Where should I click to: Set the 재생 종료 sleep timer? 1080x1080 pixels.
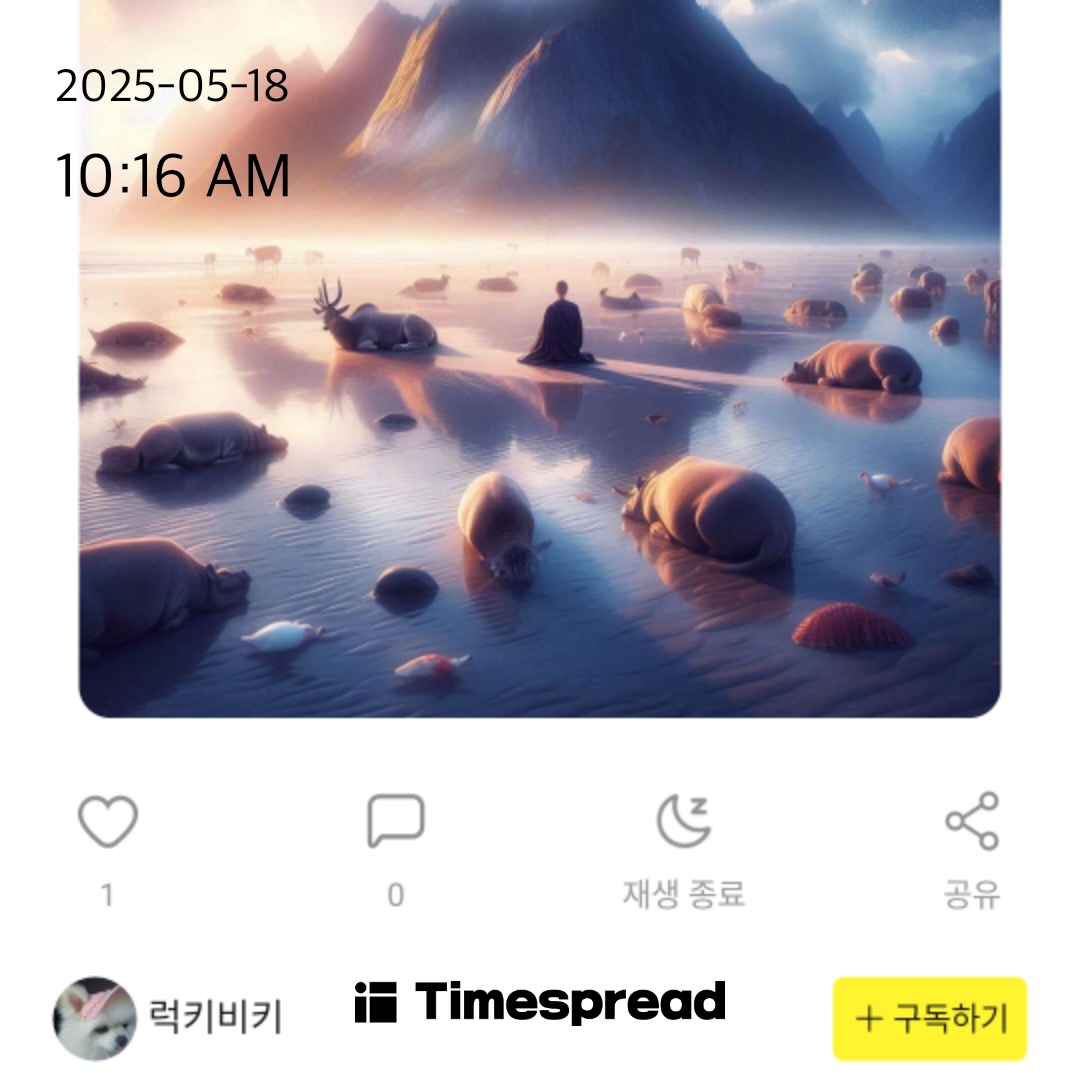coord(684,822)
